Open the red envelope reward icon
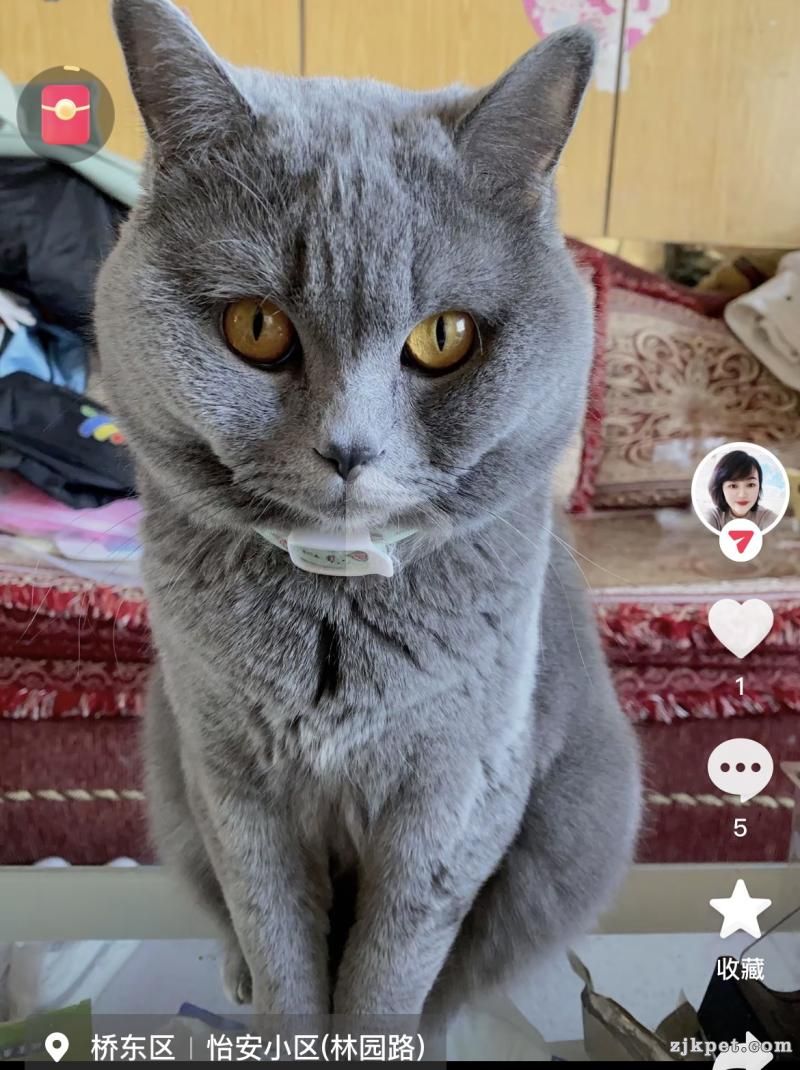Viewport: 800px width, 1070px height. click(x=66, y=114)
